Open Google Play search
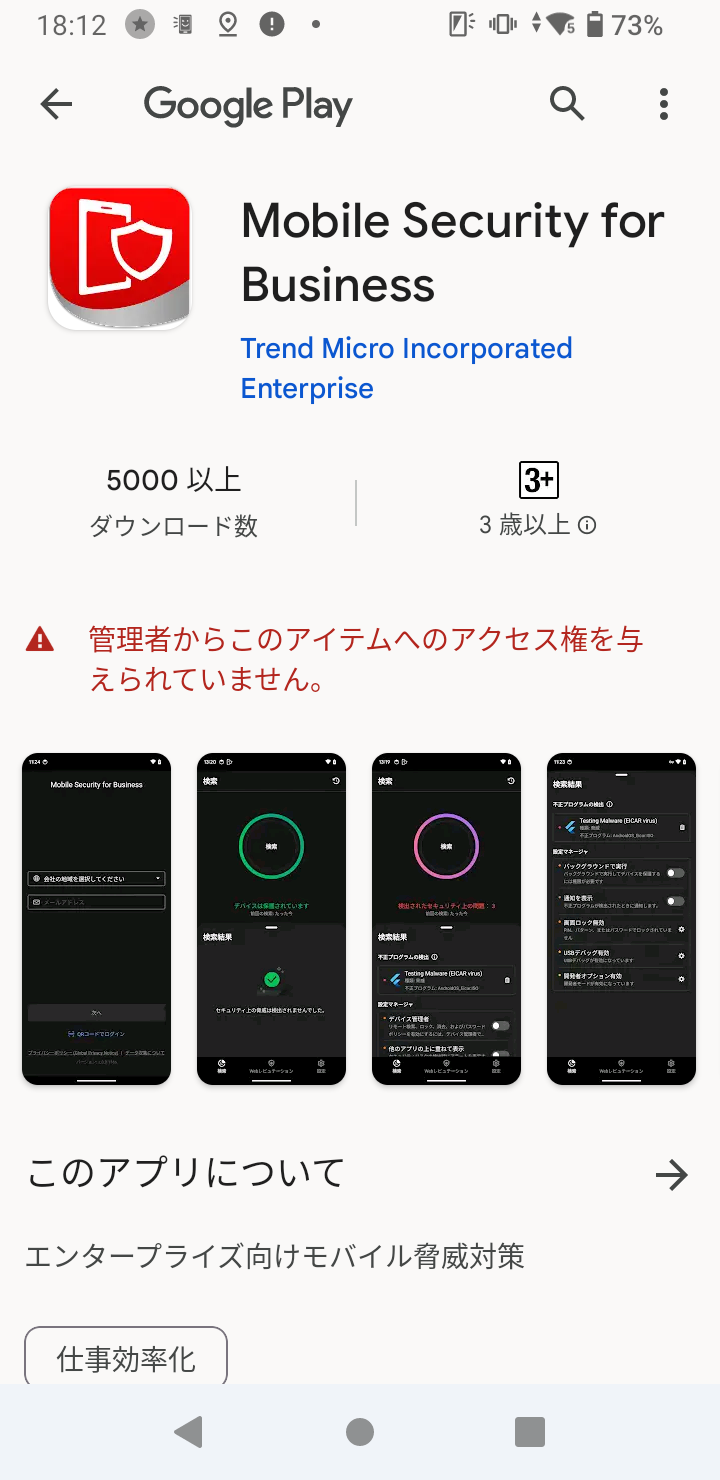 point(567,103)
